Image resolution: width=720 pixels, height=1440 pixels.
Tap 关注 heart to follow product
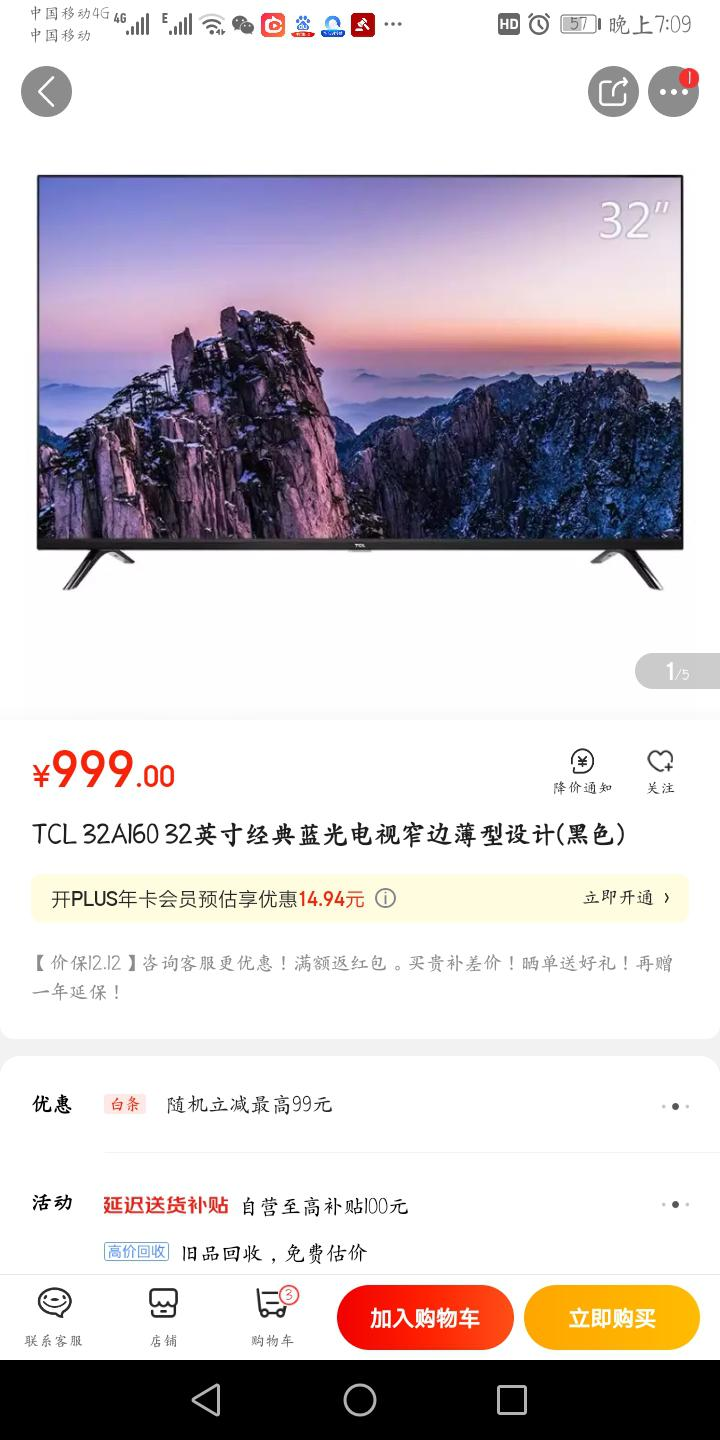[660, 771]
